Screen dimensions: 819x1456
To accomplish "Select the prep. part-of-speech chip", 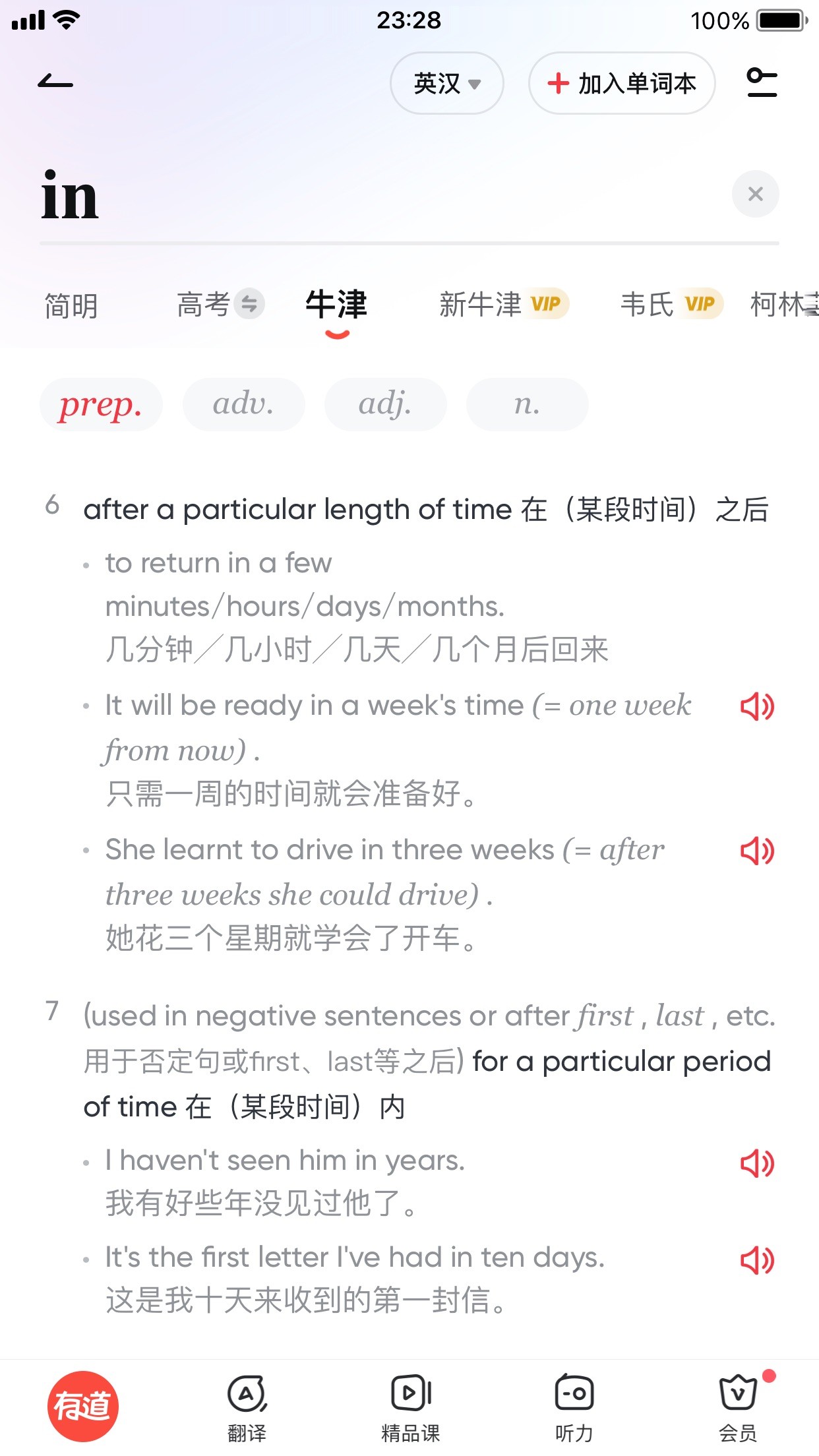I will pyautogui.click(x=101, y=404).
